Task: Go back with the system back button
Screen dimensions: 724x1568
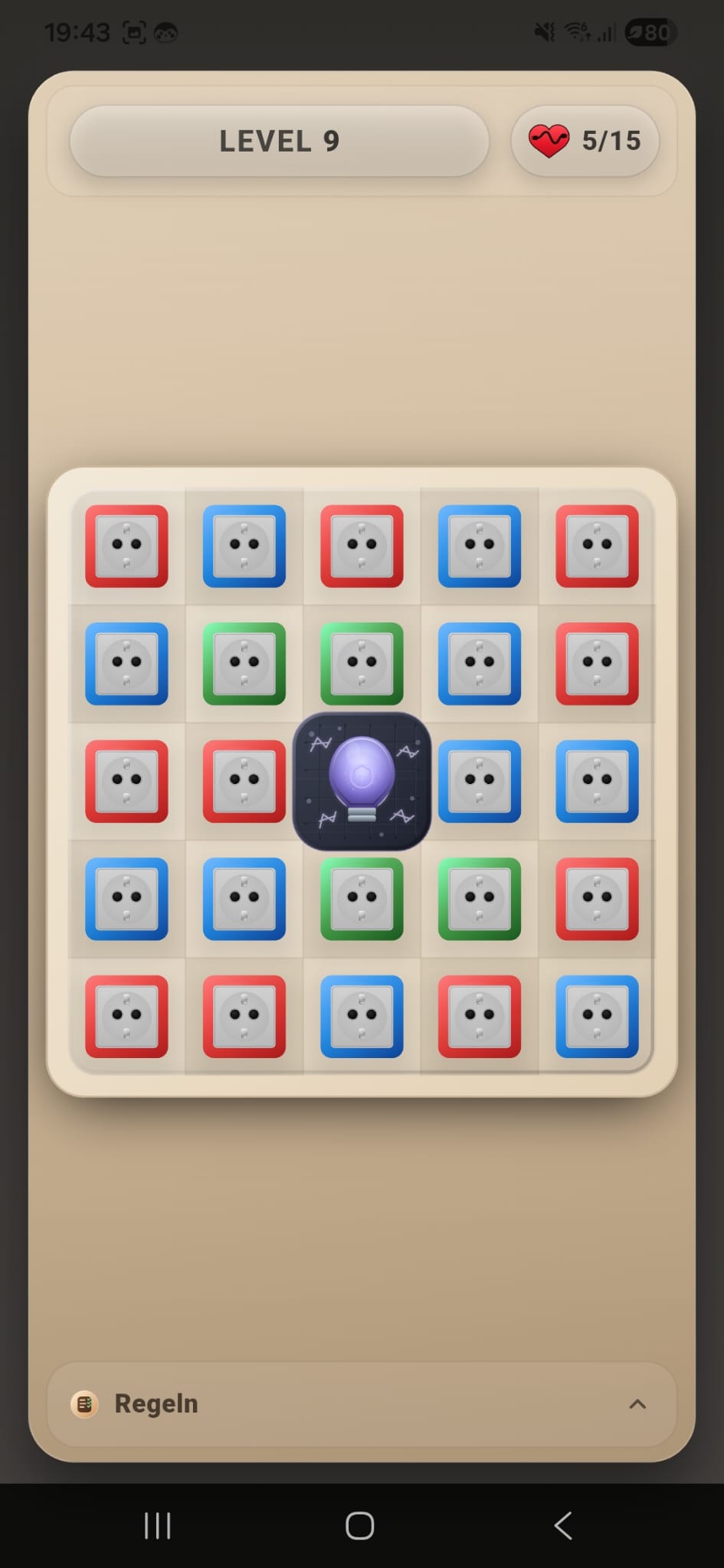Action: click(563, 1526)
